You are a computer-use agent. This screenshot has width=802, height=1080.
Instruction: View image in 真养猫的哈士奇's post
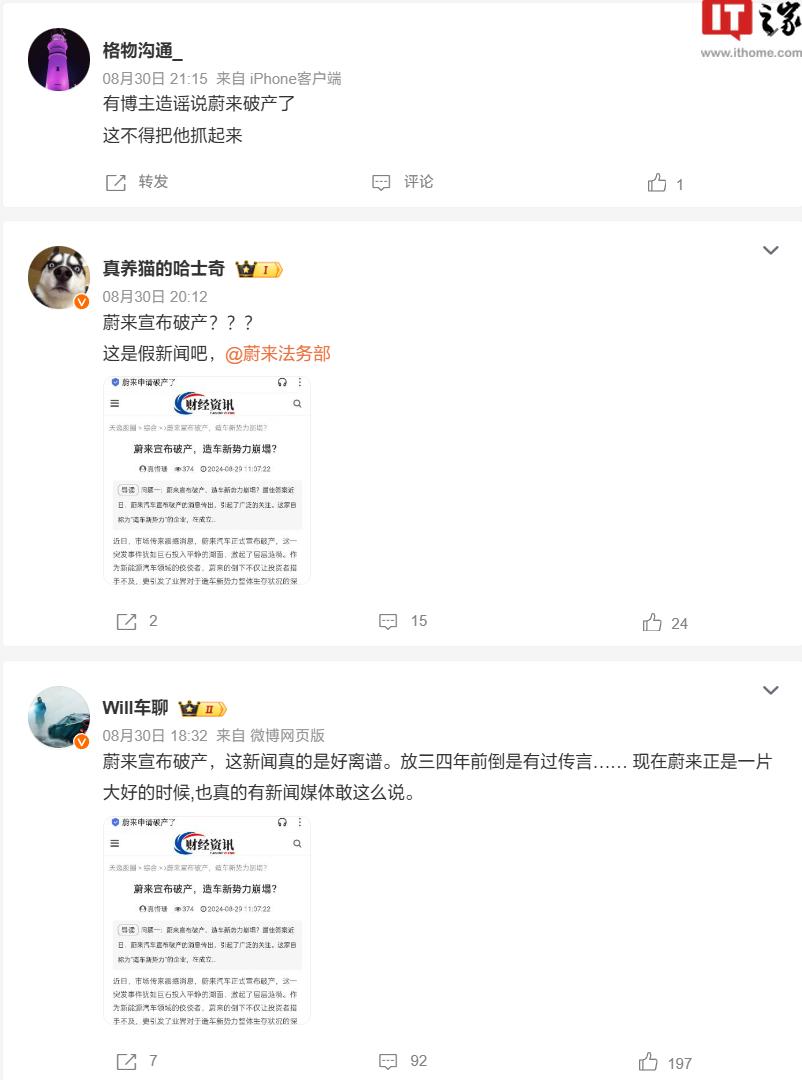point(206,480)
